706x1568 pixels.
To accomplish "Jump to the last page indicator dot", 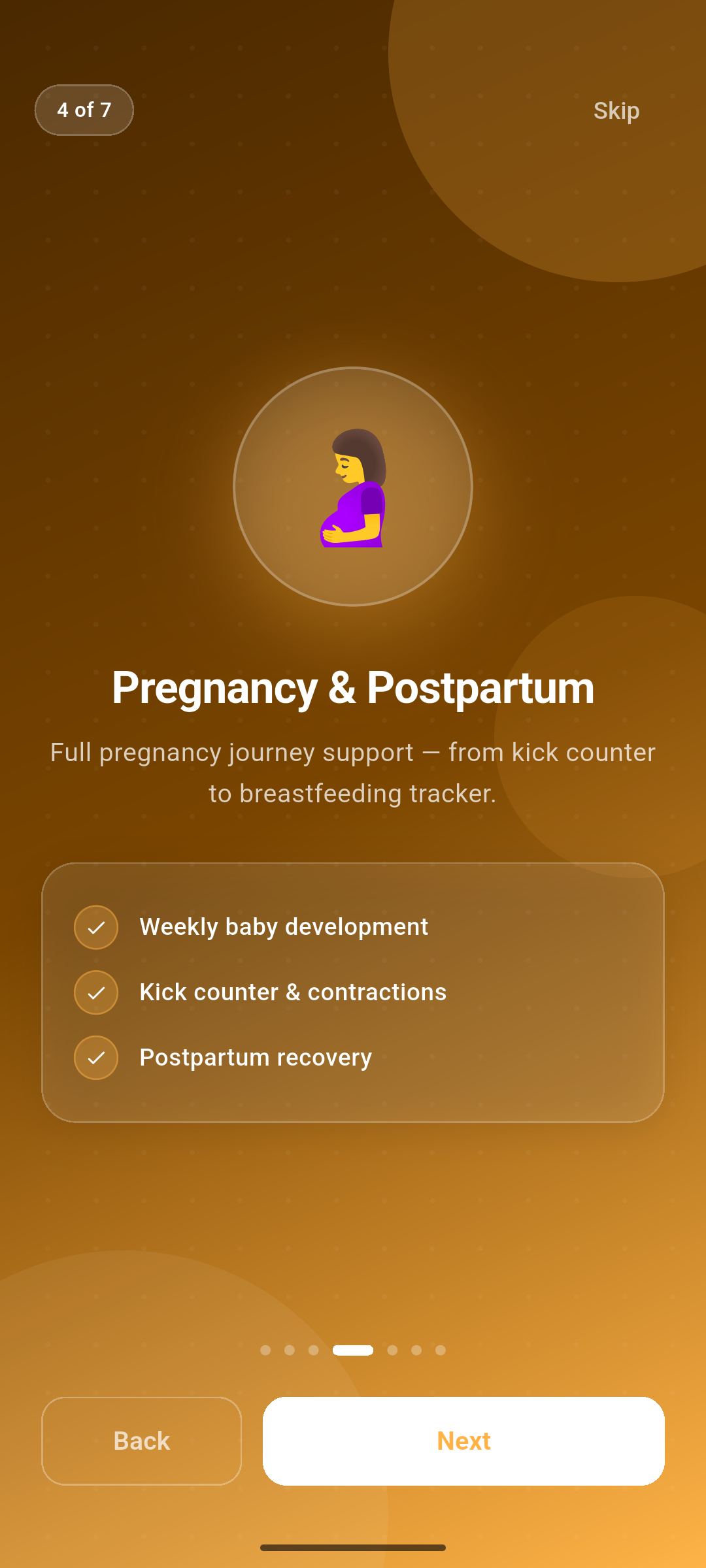I will pos(441,1350).
